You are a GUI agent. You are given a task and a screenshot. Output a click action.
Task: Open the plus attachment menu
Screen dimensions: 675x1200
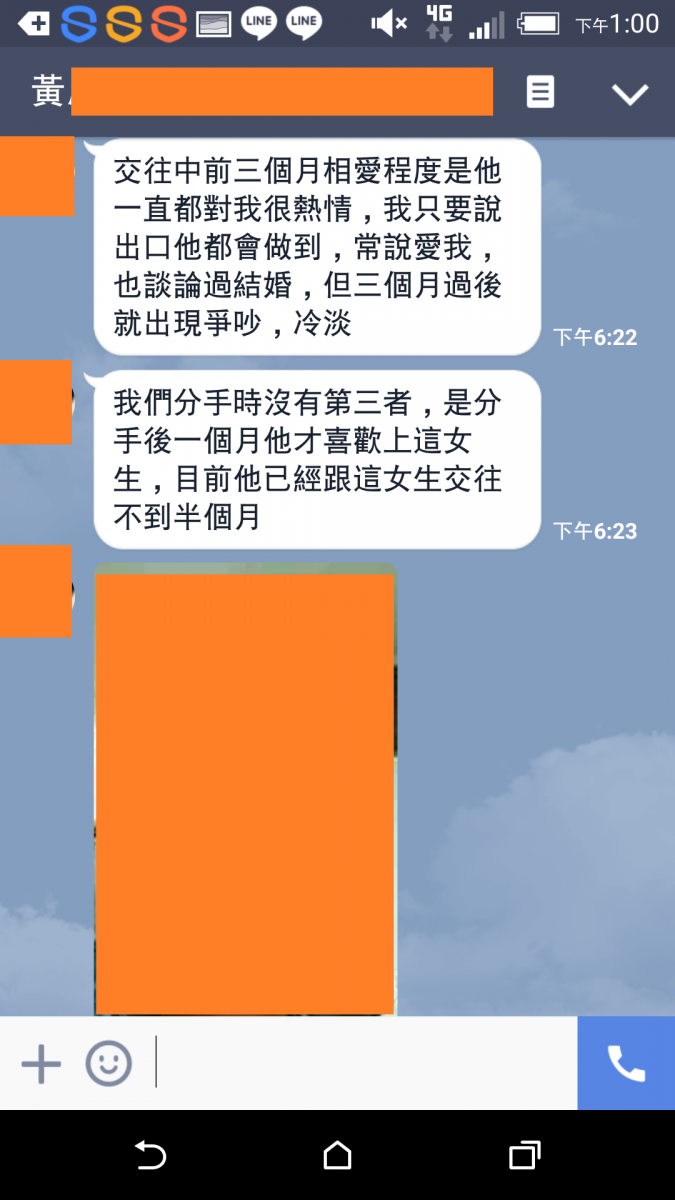point(41,1063)
